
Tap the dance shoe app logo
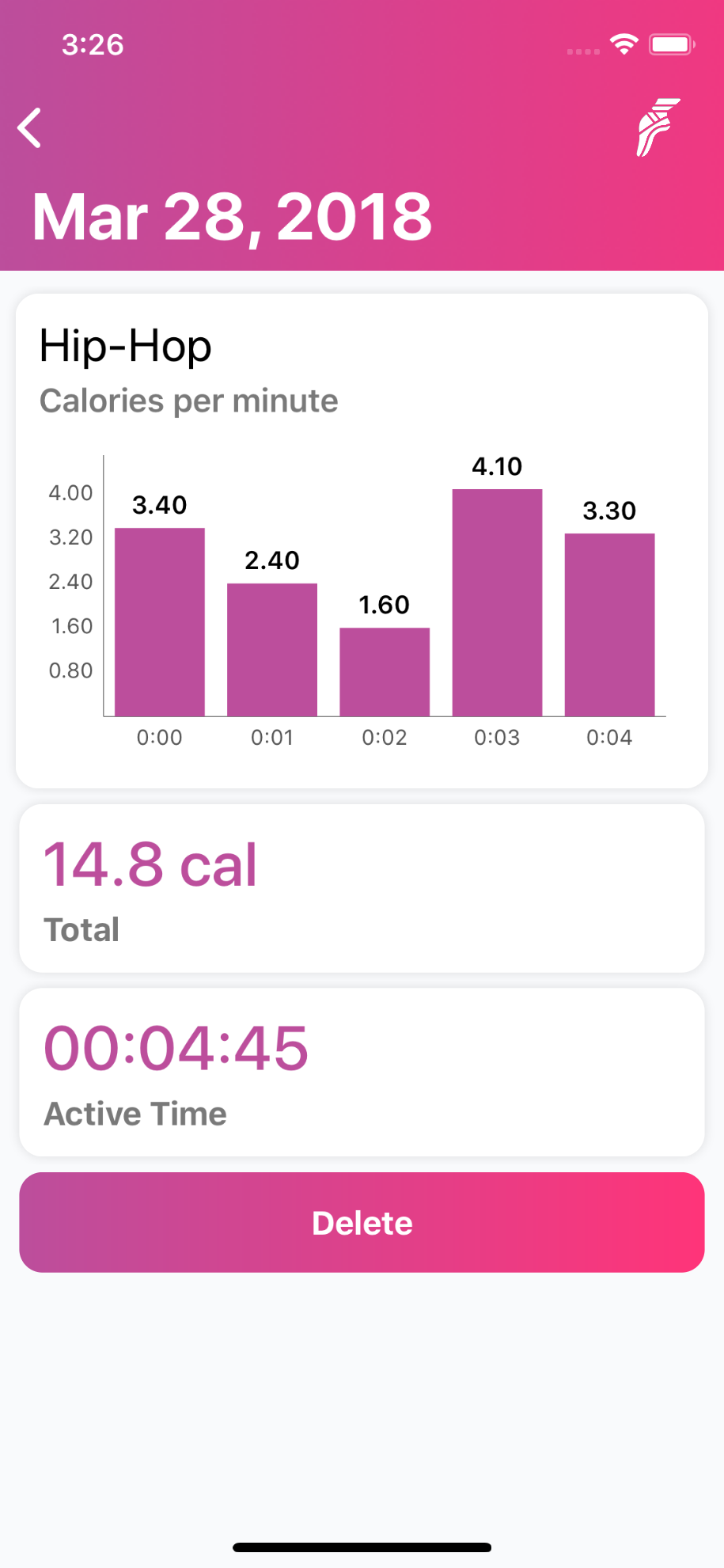pyautogui.click(x=658, y=127)
